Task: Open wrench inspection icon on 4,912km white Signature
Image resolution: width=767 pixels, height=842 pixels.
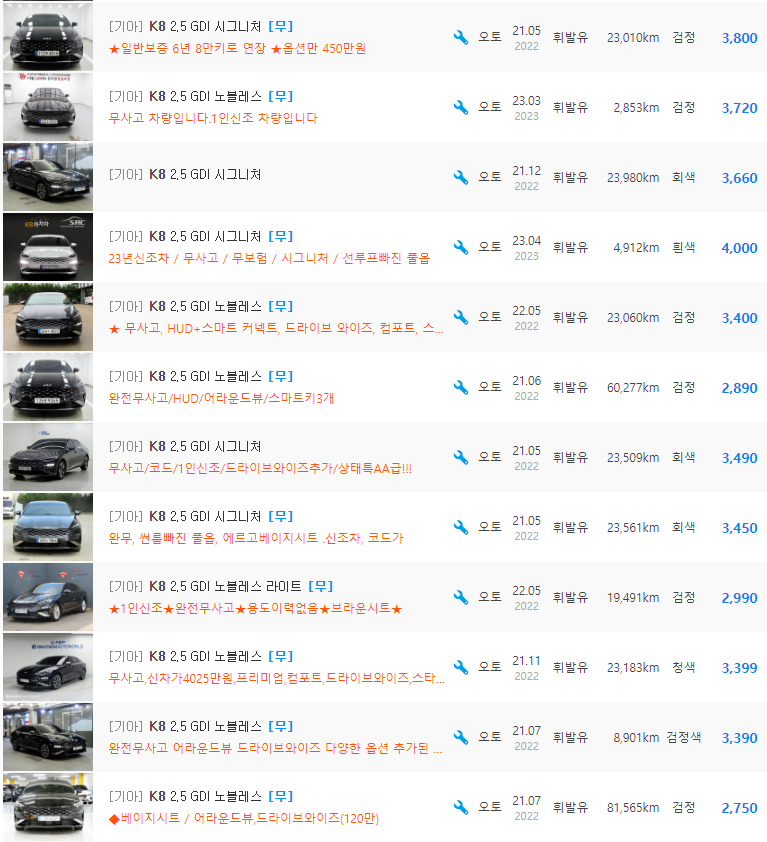Action: (459, 247)
